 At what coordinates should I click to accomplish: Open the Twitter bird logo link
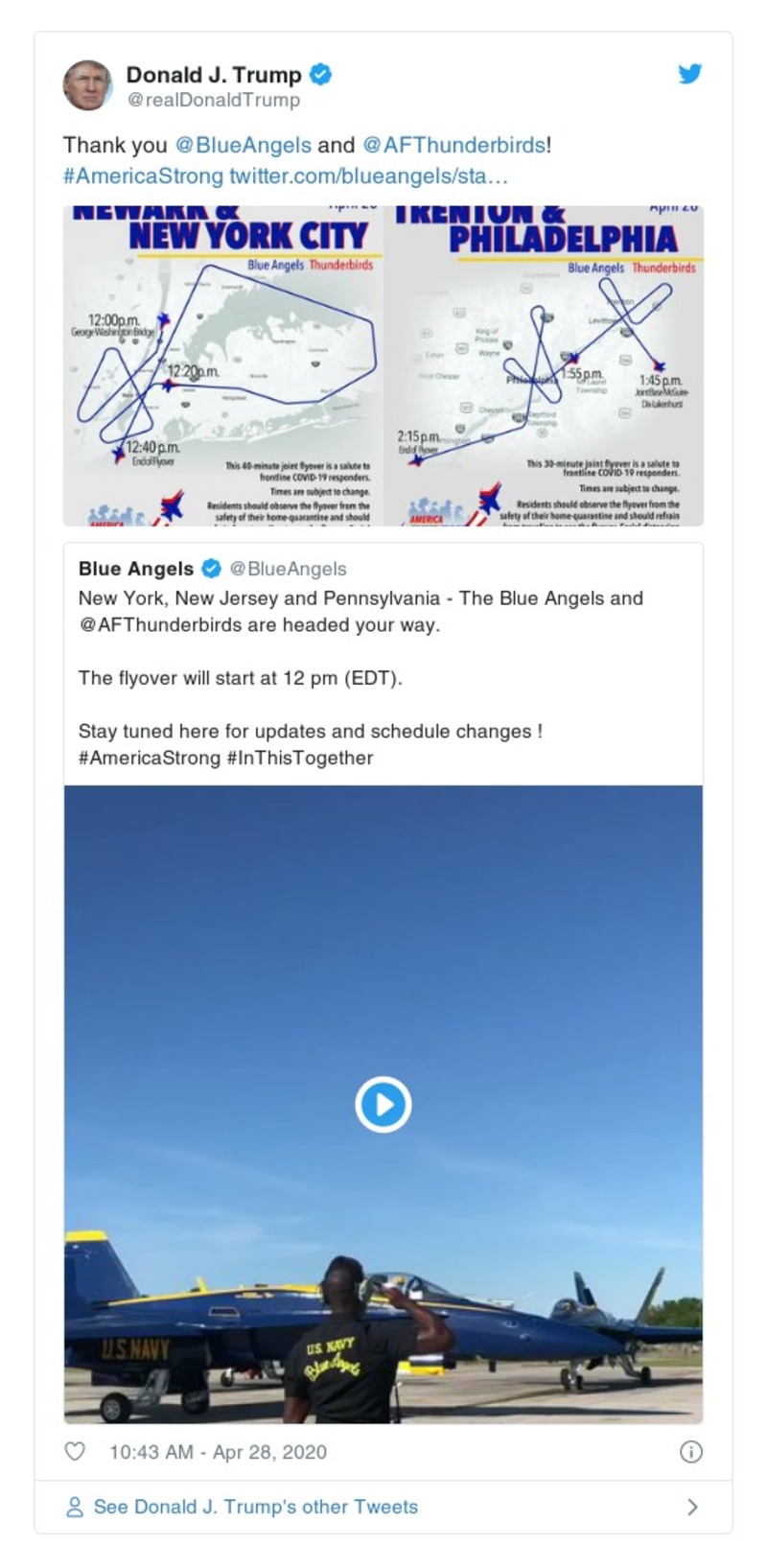[690, 74]
